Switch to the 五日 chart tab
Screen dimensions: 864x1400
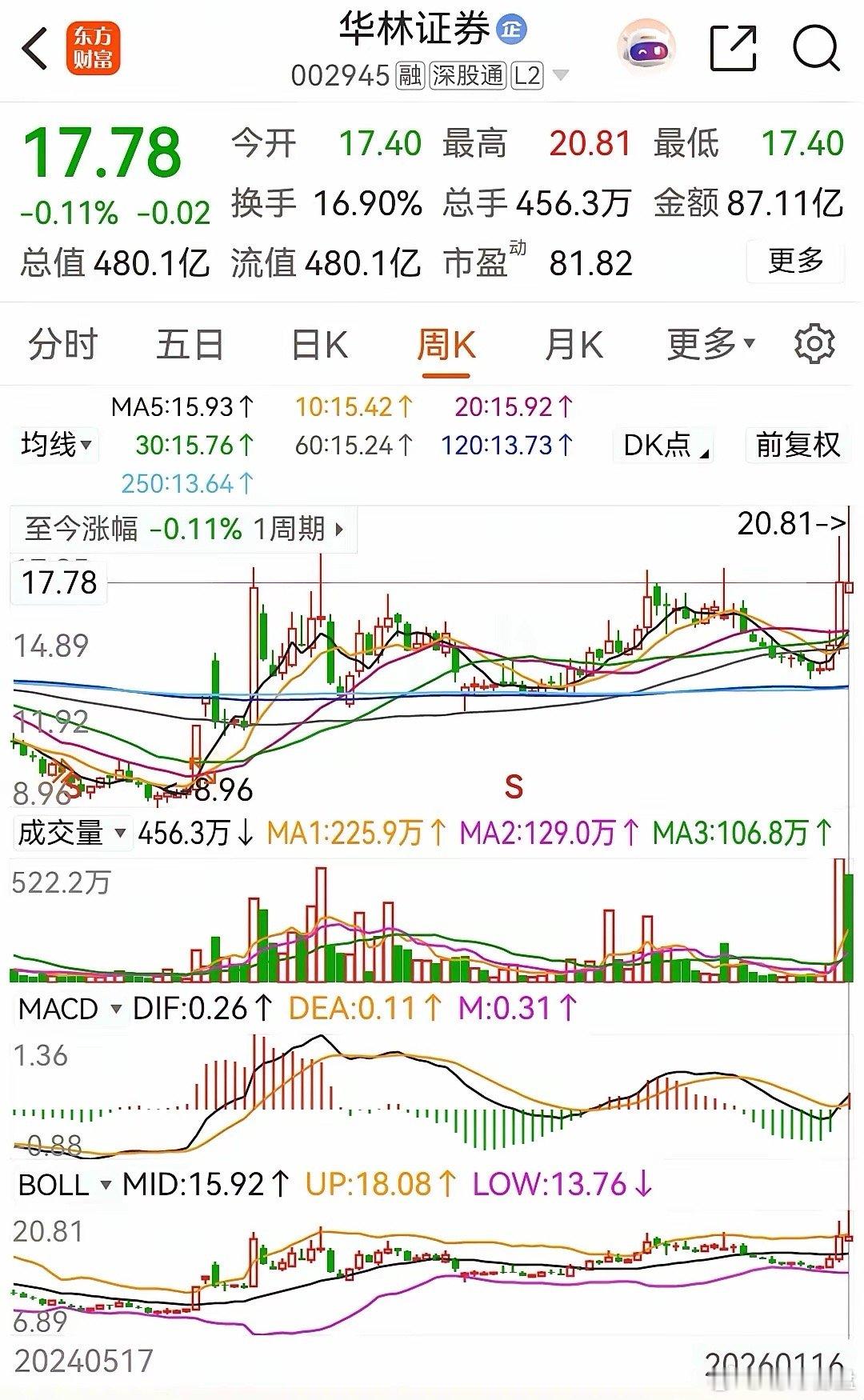pyautogui.click(x=190, y=346)
